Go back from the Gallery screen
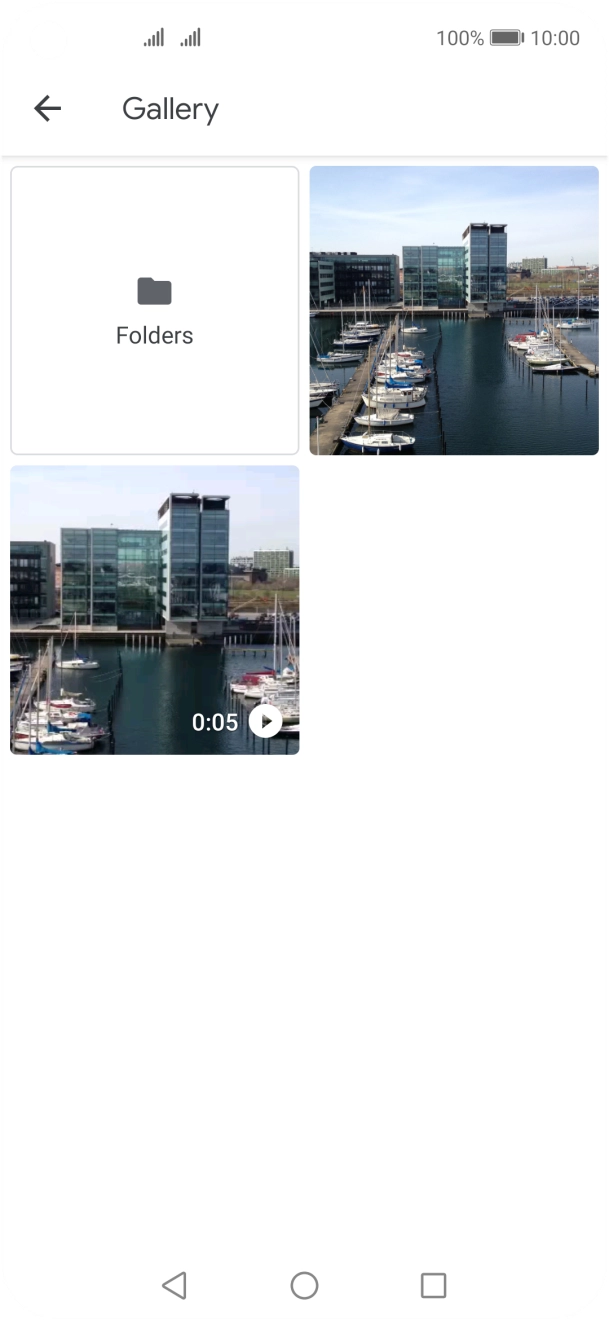609x1320 pixels. [x=47, y=108]
